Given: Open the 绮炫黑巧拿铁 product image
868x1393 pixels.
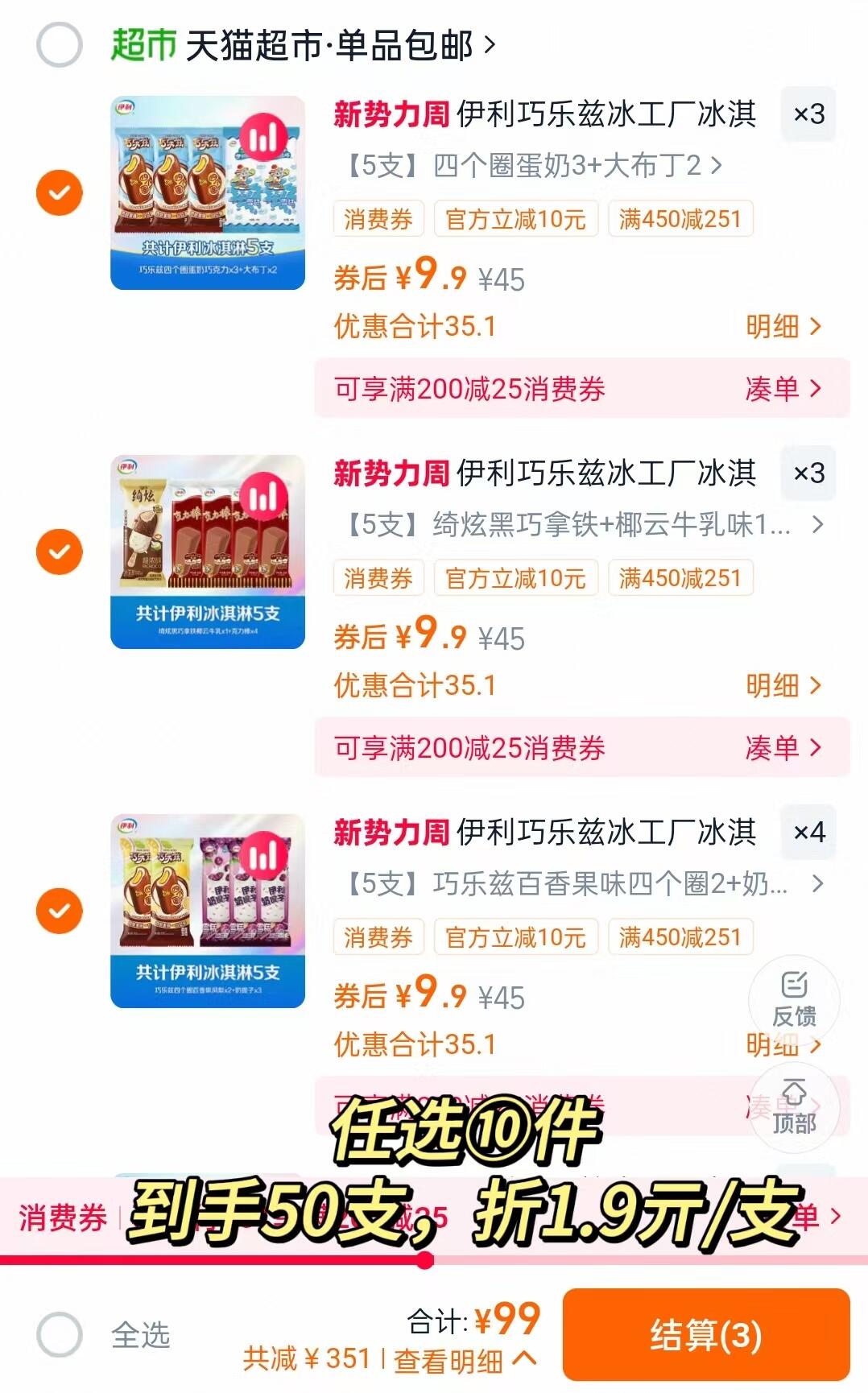Looking at the screenshot, I should 208,552.
